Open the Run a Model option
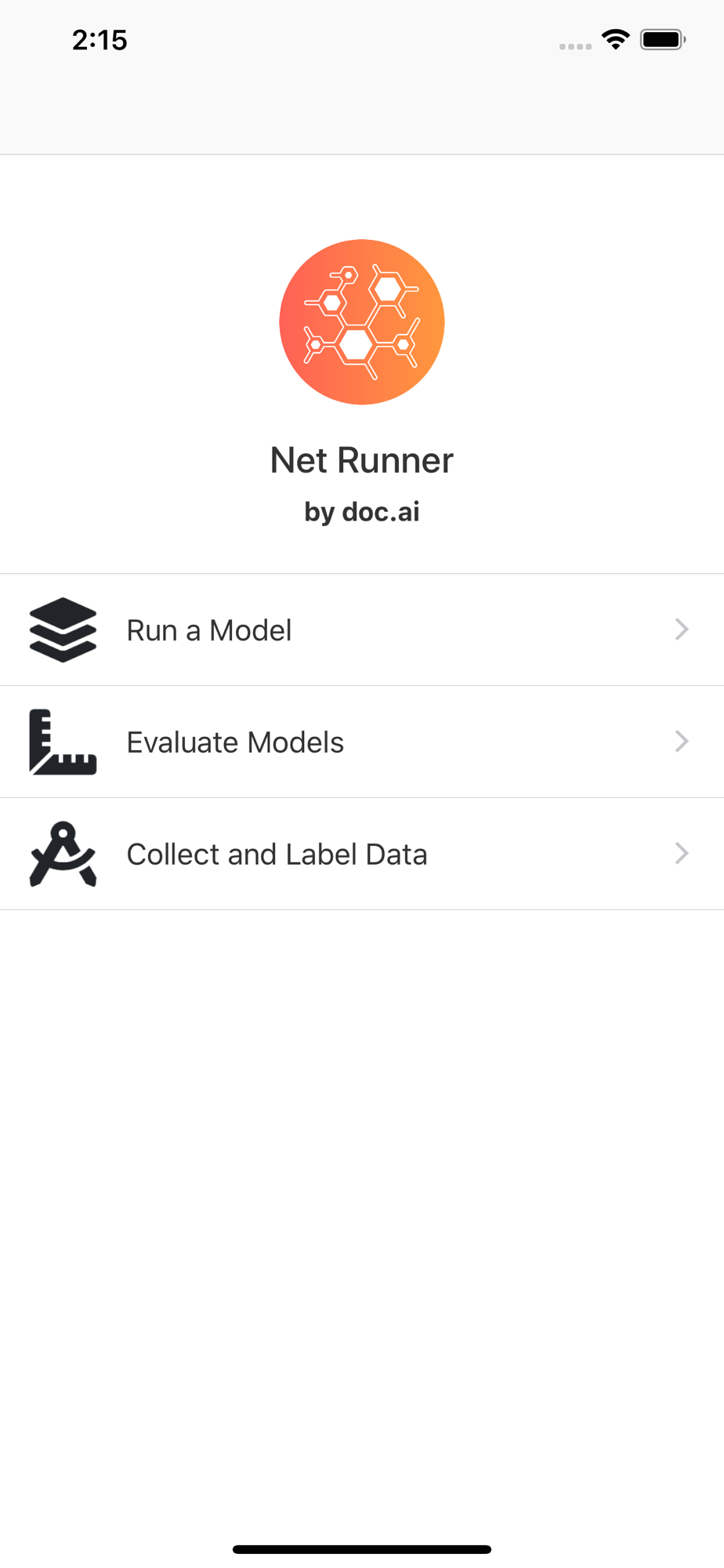Image resolution: width=724 pixels, height=1568 pixels. click(x=362, y=630)
